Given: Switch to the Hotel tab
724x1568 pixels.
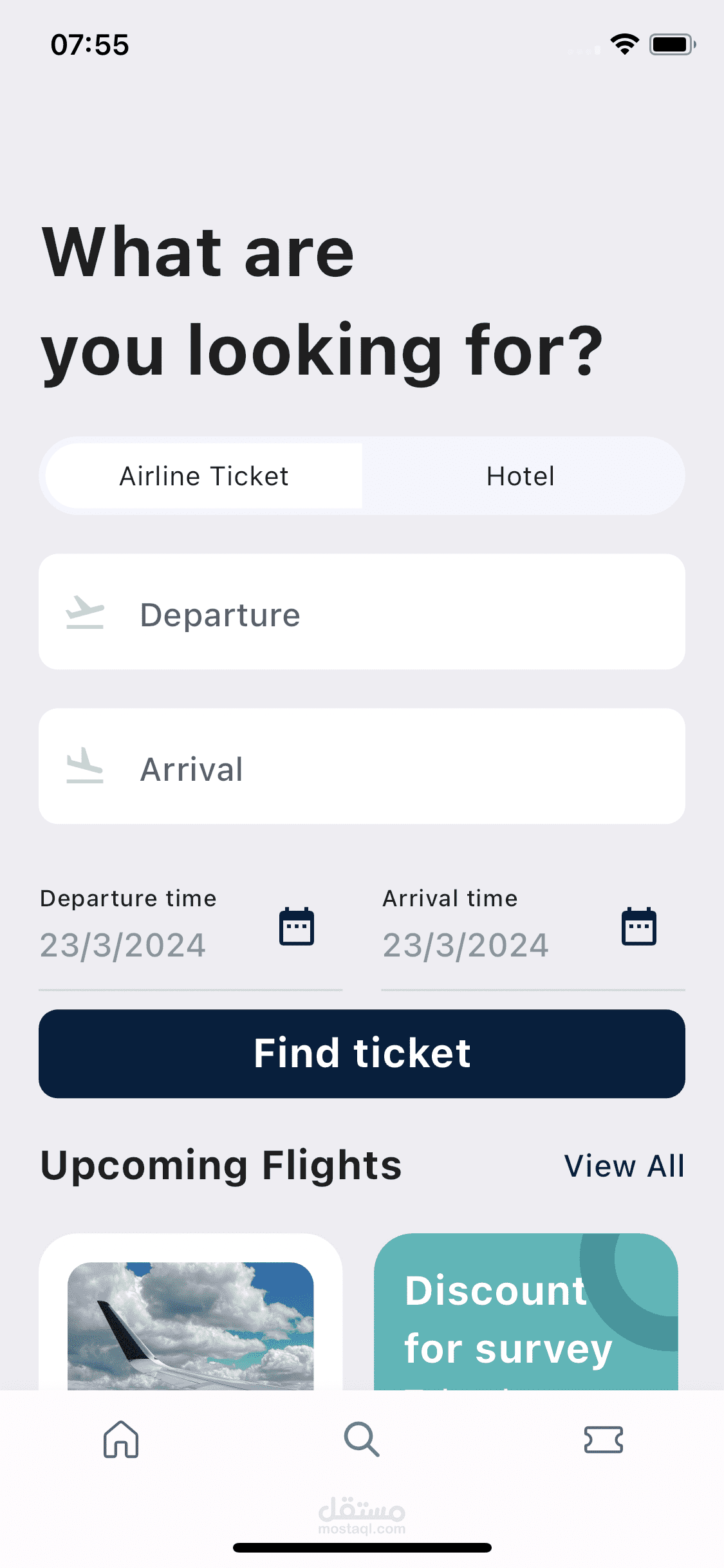Looking at the screenshot, I should pos(521,476).
